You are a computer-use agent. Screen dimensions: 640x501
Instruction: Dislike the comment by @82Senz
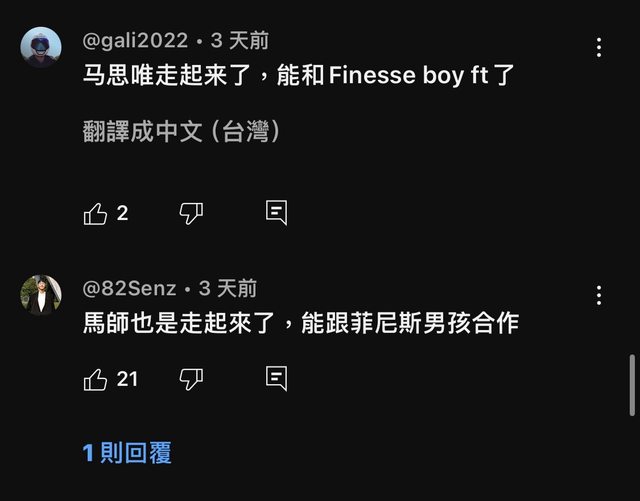tap(191, 379)
